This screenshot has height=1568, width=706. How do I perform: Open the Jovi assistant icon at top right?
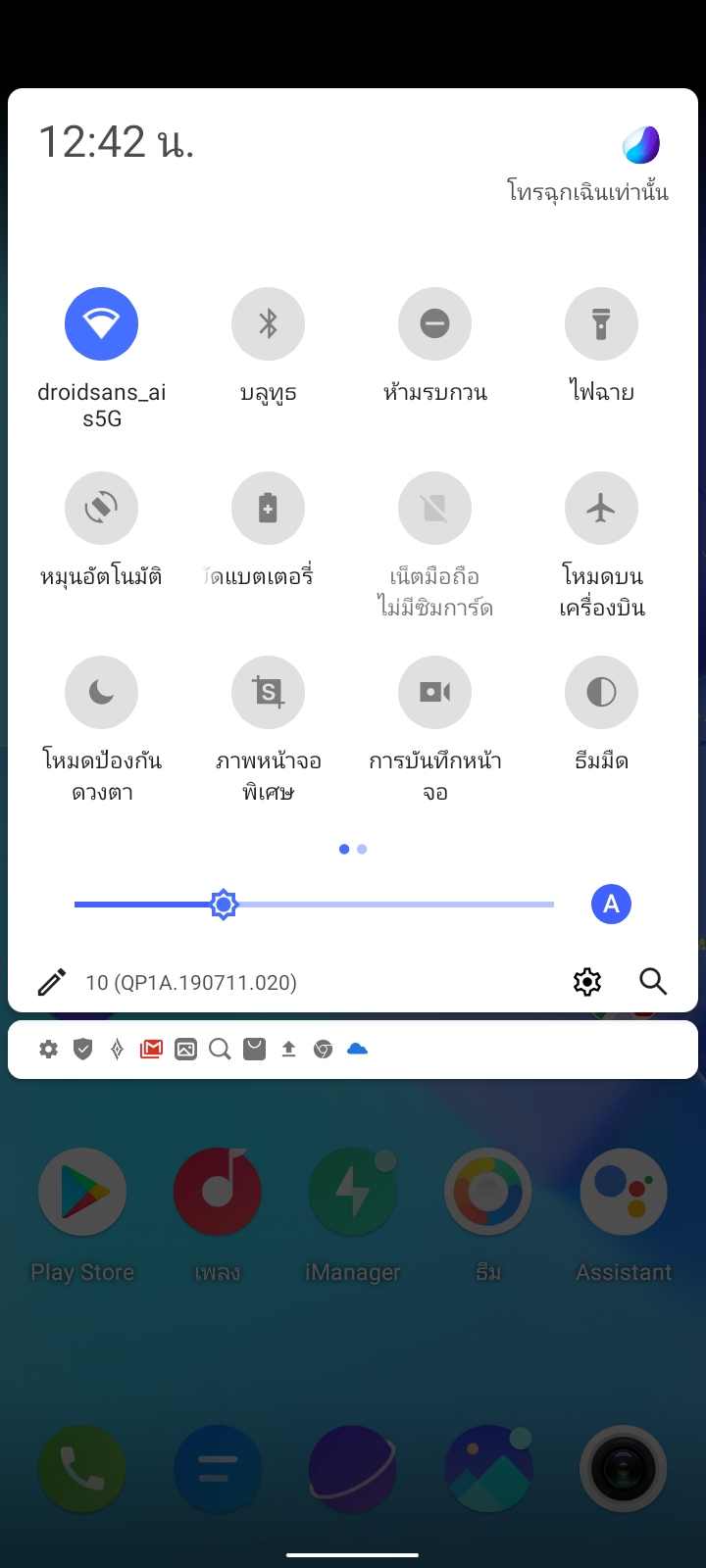641,145
